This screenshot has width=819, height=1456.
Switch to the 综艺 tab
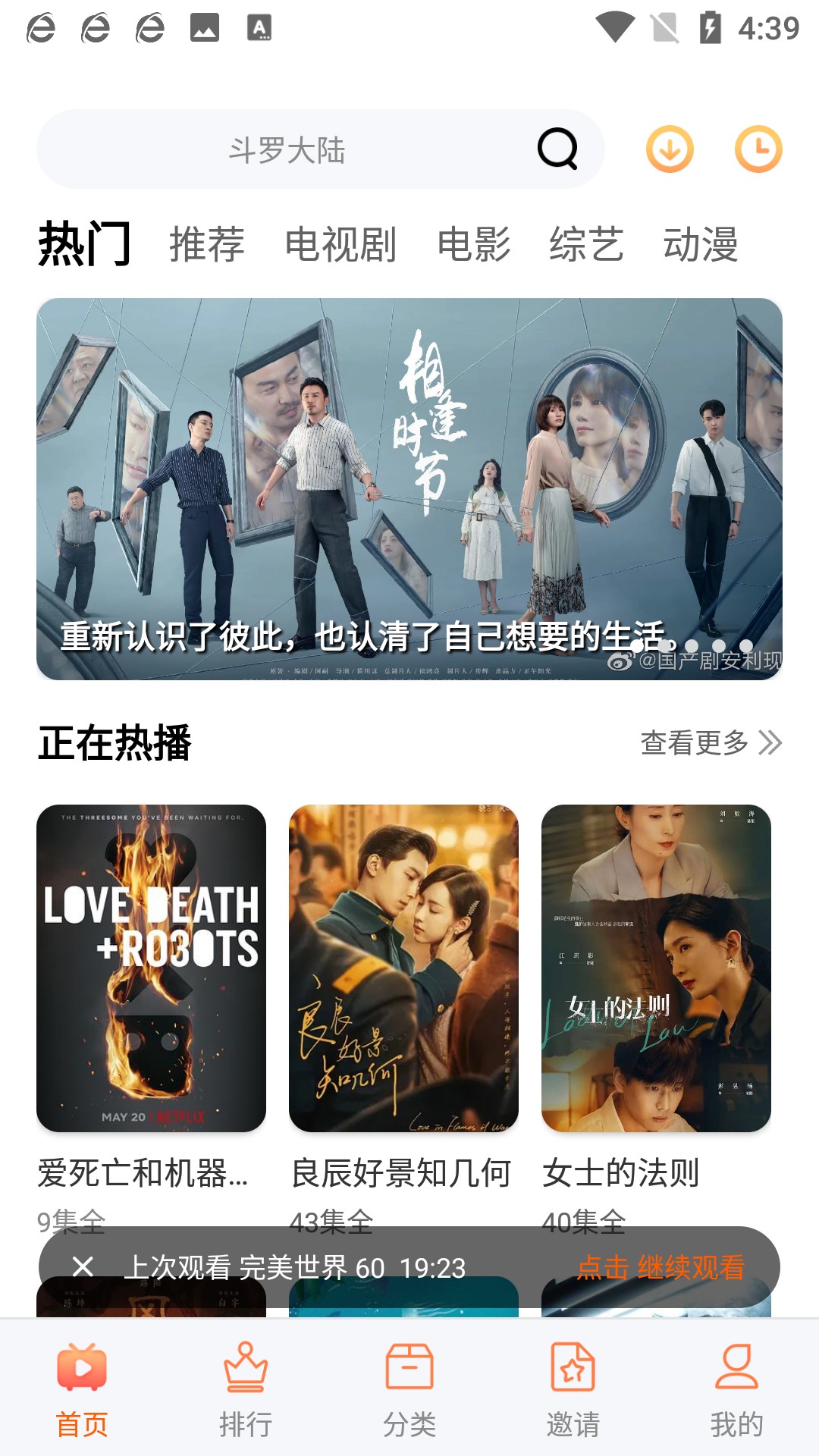point(586,244)
